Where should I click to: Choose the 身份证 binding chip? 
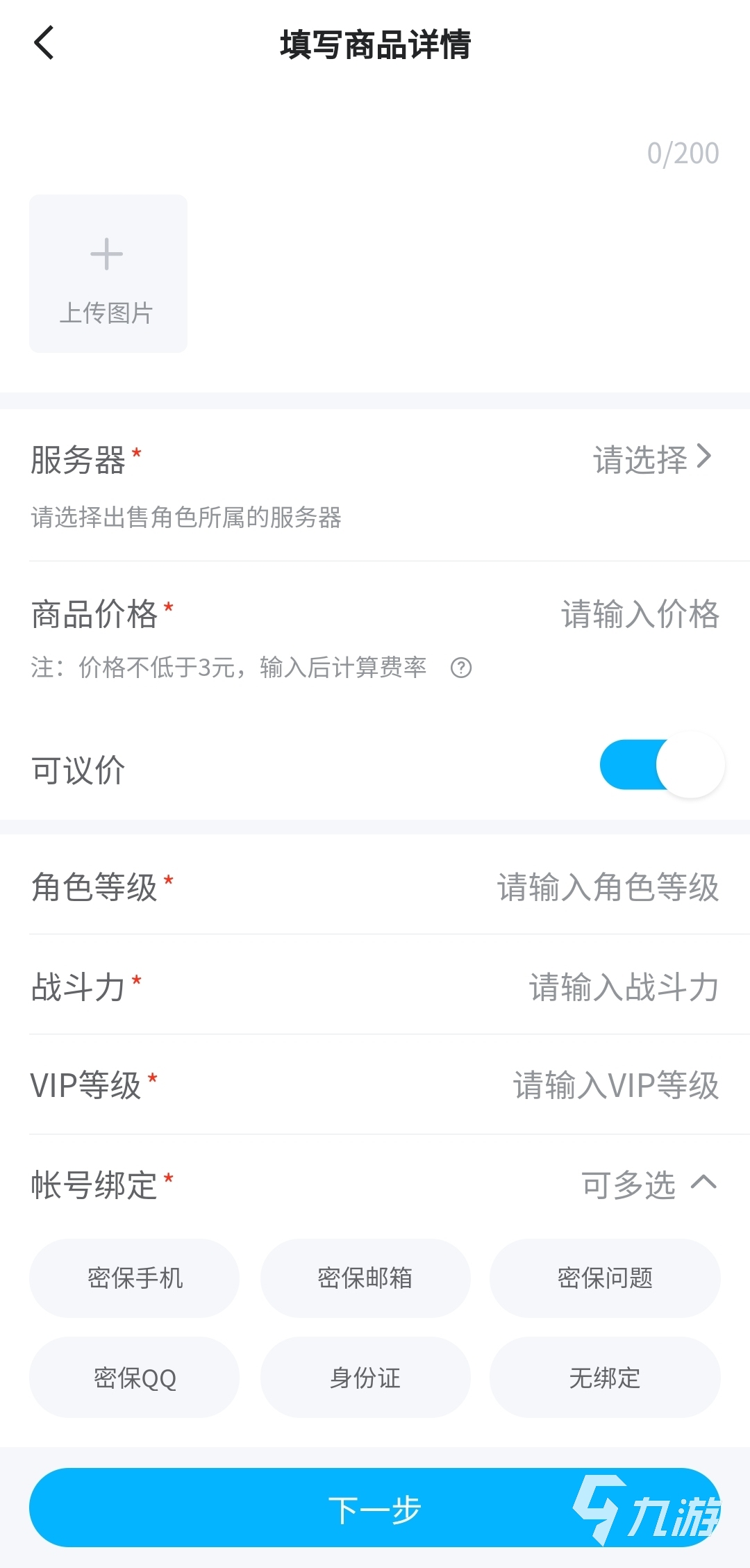tap(365, 1378)
